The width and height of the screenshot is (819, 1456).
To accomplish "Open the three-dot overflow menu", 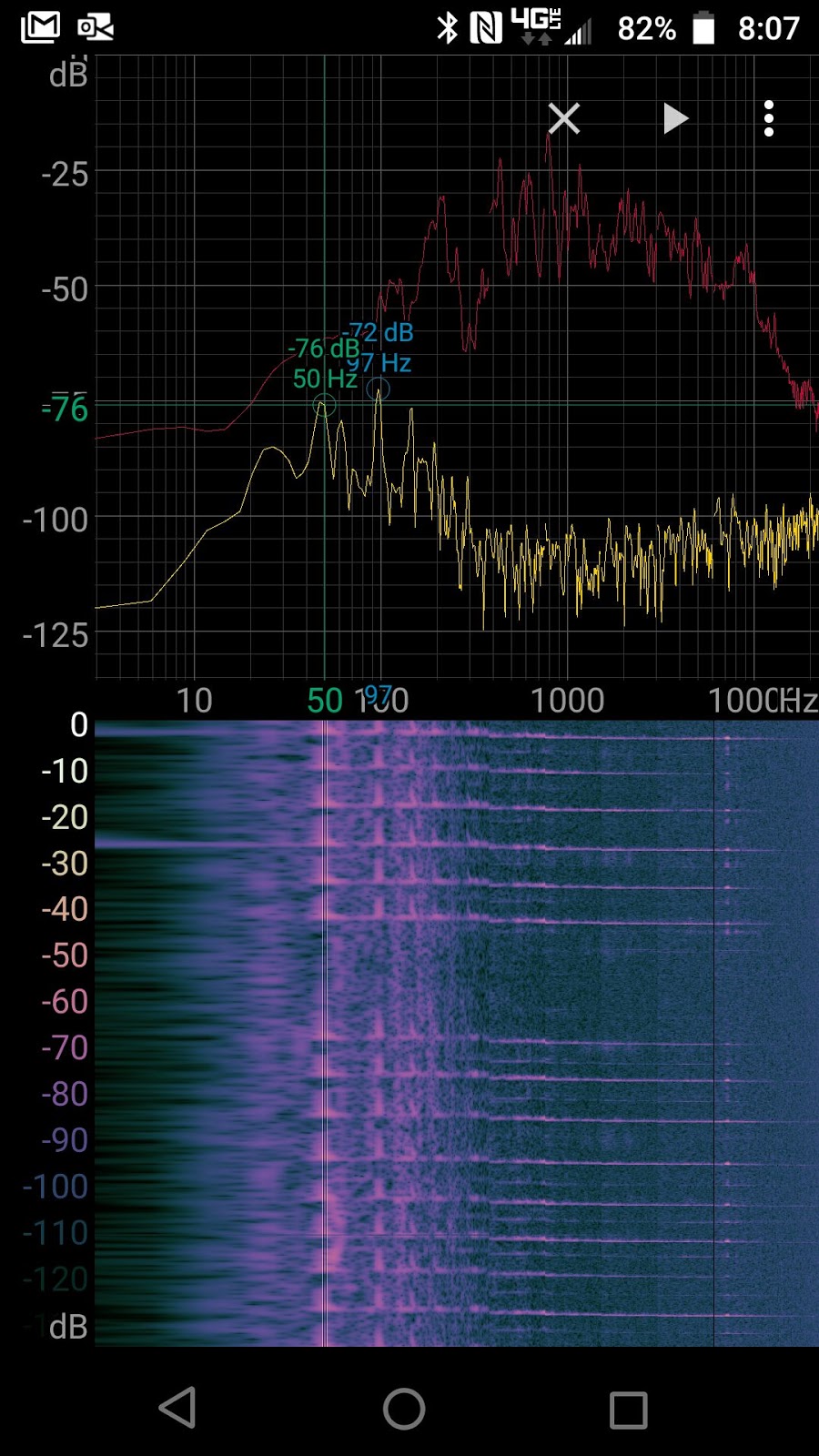I will tap(769, 118).
